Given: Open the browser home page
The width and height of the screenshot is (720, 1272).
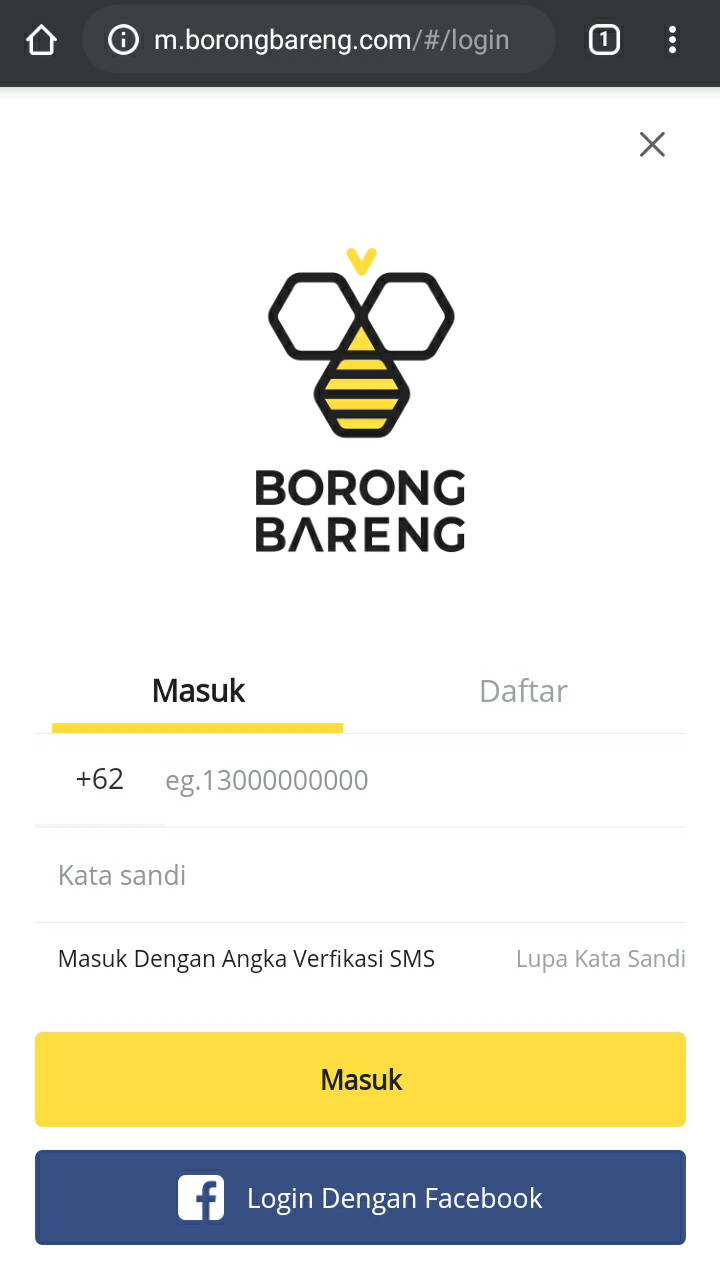Looking at the screenshot, I should point(41,40).
